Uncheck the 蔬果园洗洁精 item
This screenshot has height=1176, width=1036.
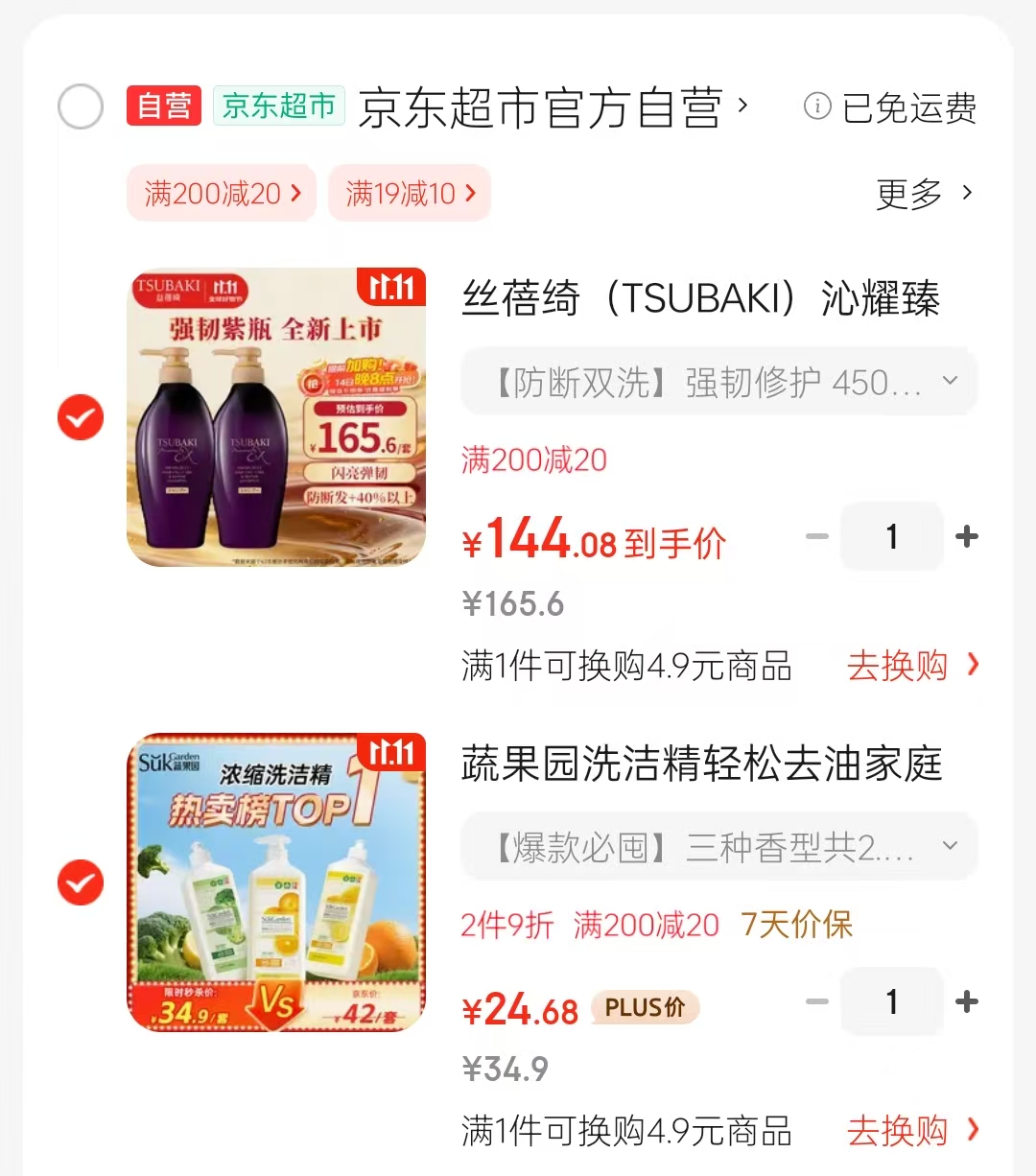(x=81, y=882)
